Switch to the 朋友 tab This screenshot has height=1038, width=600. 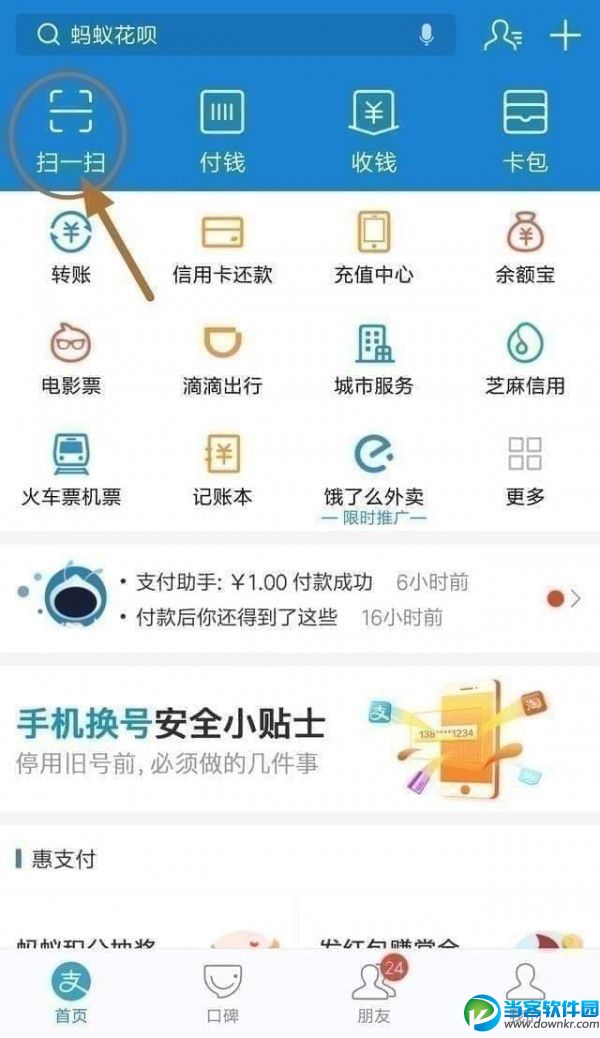click(x=372, y=994)
